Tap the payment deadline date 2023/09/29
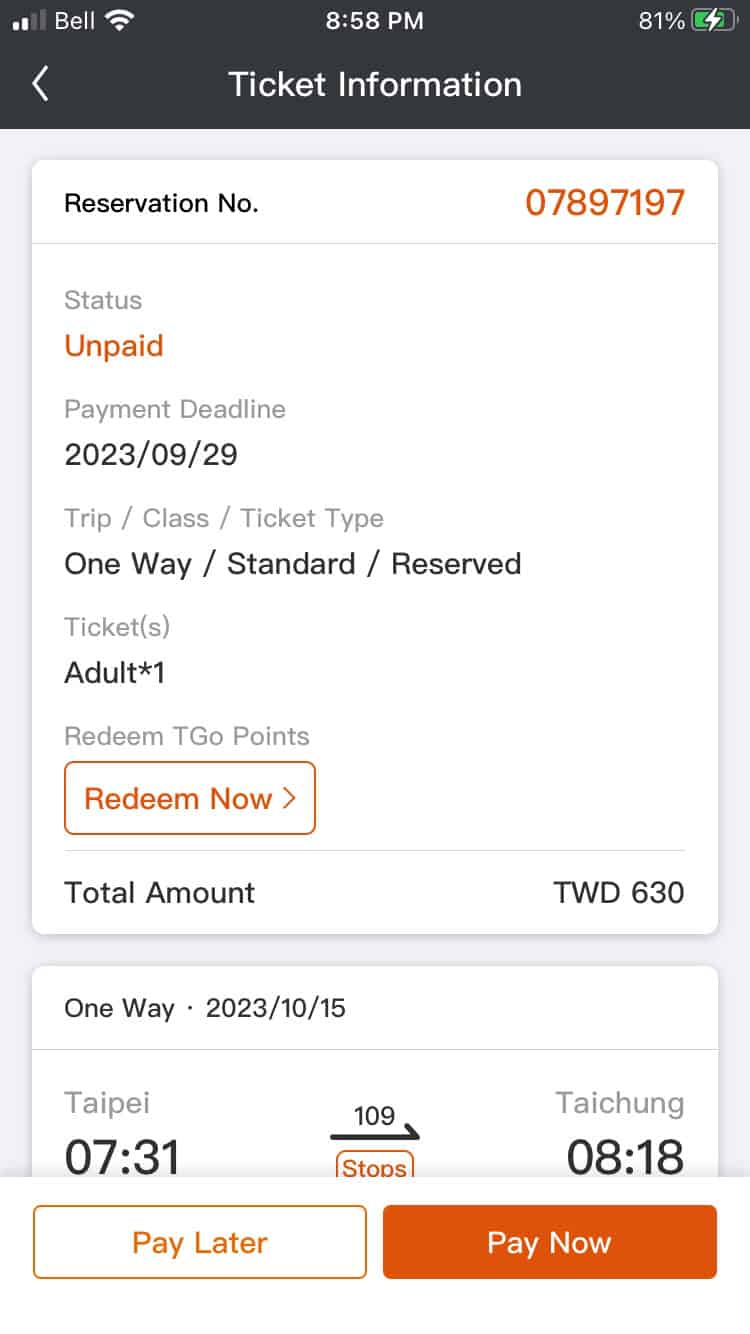The width and height of the screenshot is (750, 1334). [150, 454]
